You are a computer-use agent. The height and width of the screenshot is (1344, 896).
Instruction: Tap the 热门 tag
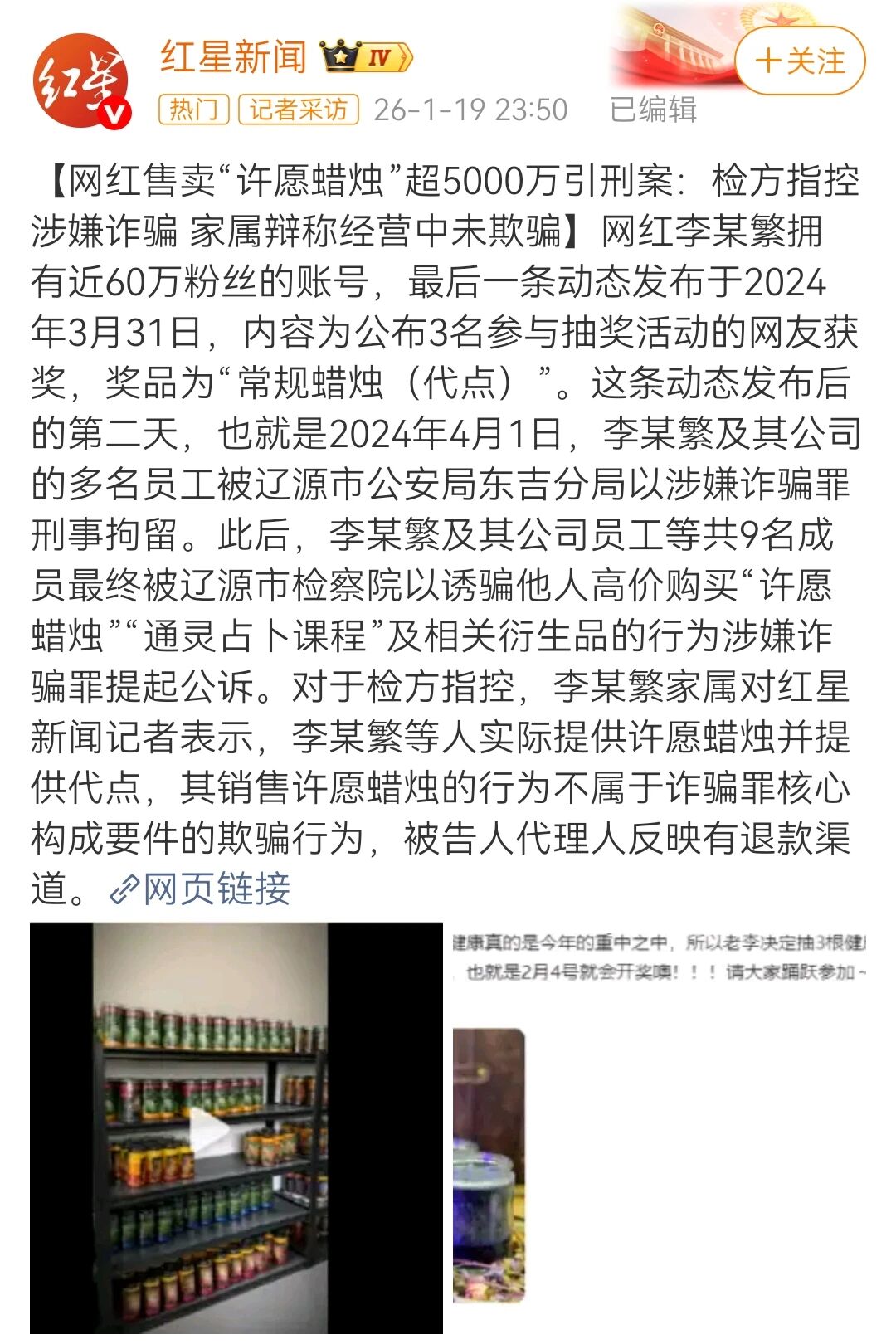point(193,109)
